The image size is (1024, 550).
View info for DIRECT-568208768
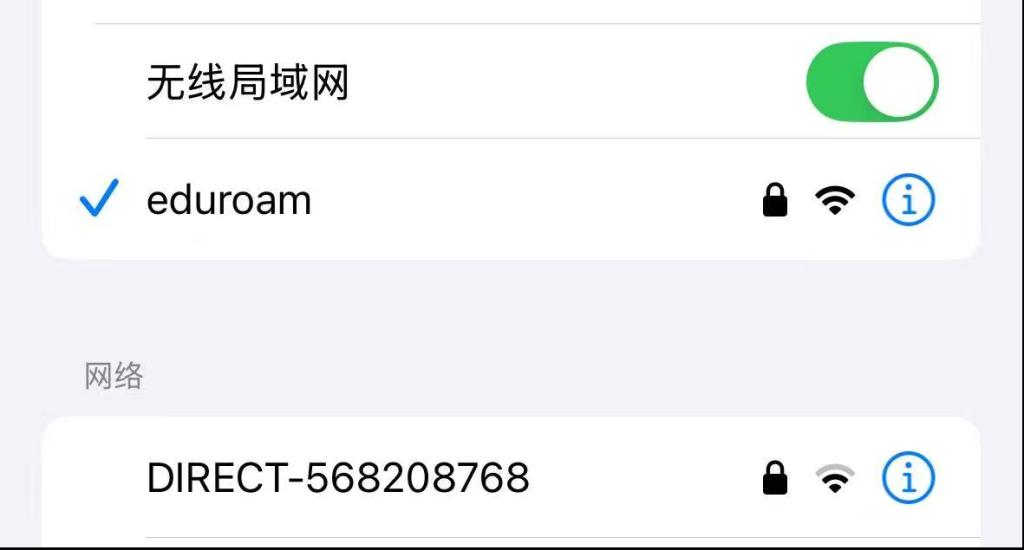[x=908, y=479]
